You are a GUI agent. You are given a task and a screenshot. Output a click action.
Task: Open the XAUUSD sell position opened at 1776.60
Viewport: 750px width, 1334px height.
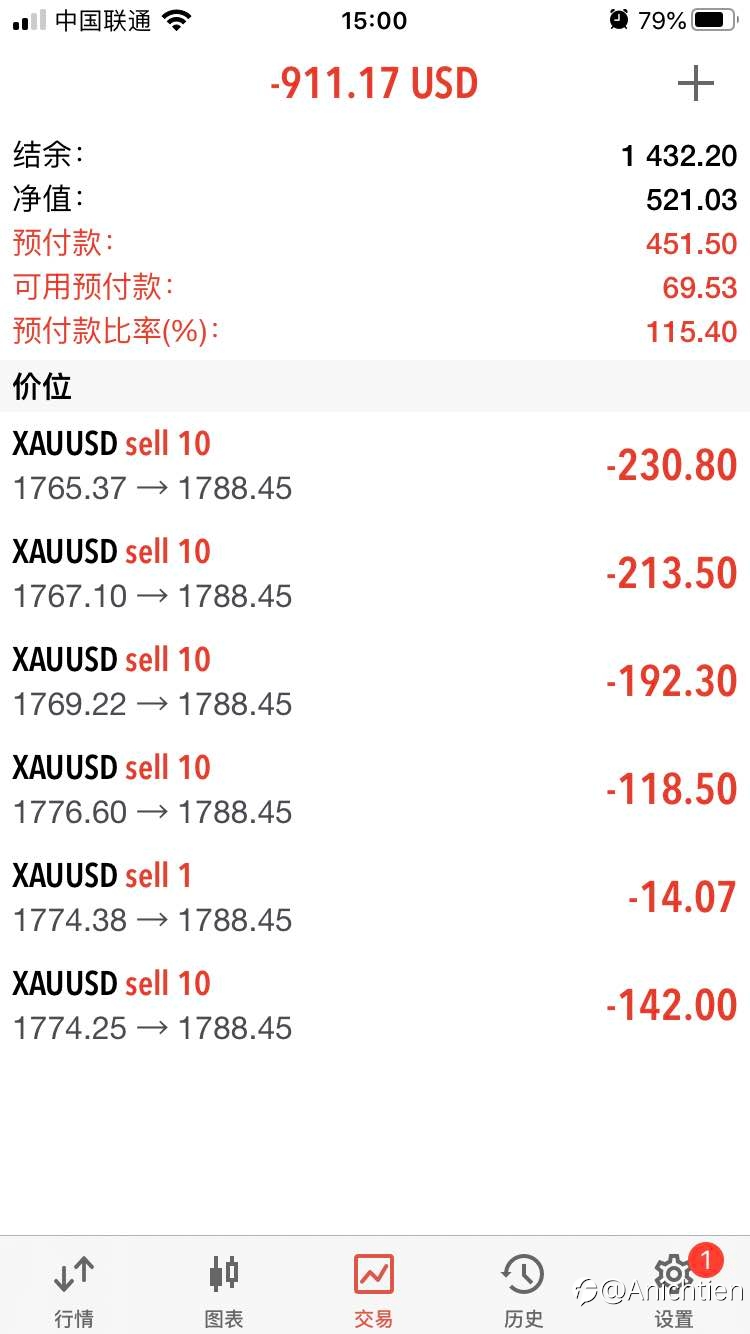(375, 790)
